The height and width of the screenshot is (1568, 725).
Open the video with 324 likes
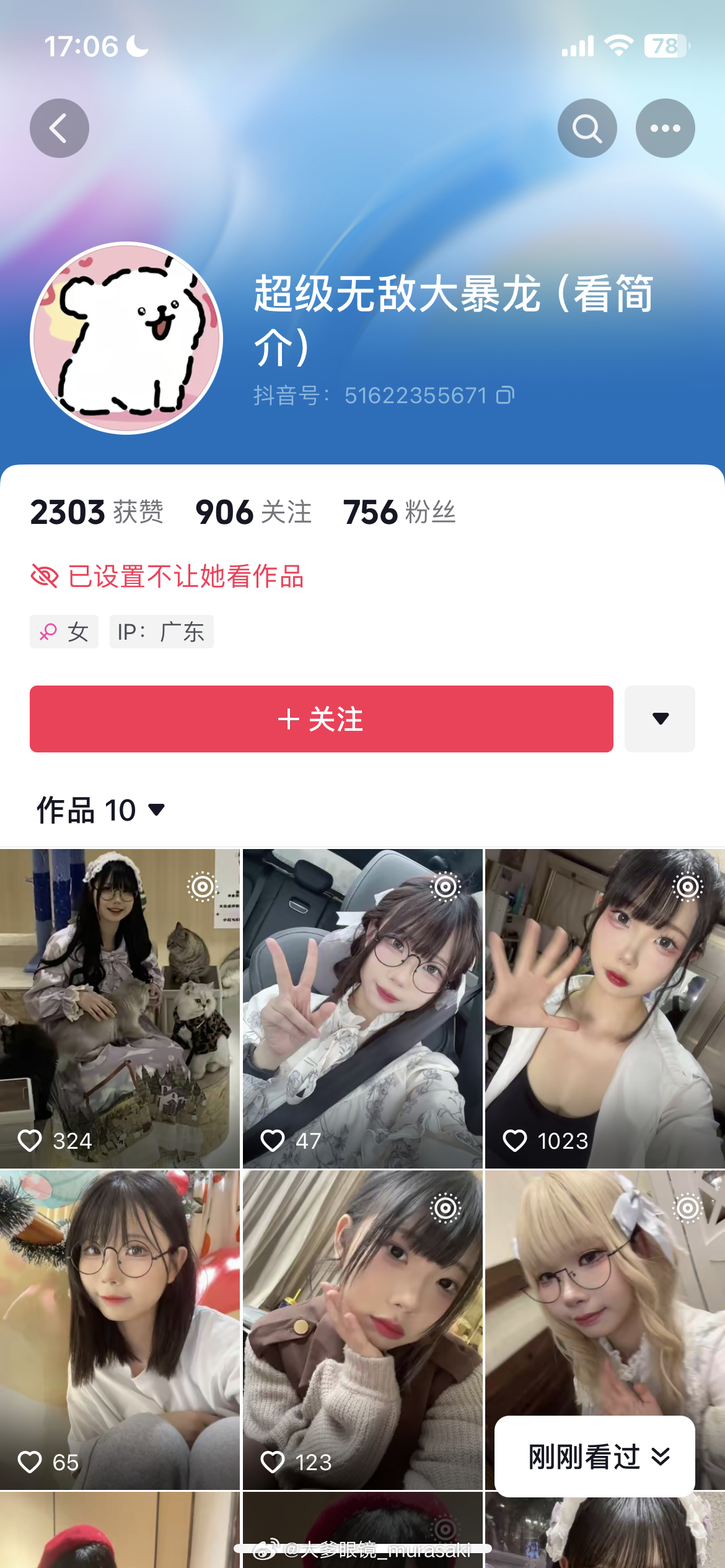tap(120, 1008)
